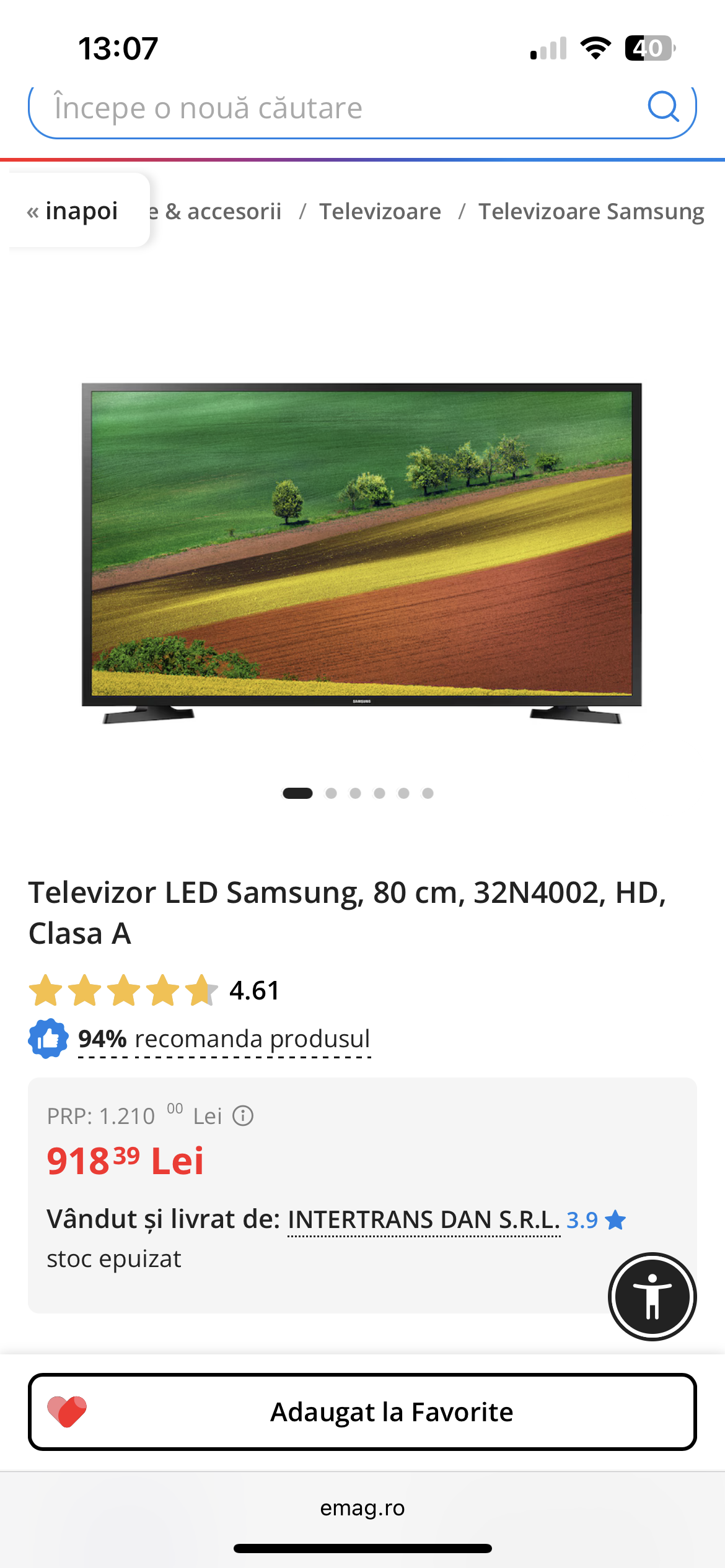Show PRP price info icon
The height and width of the screenshot is (1568, 725).
243,1116
